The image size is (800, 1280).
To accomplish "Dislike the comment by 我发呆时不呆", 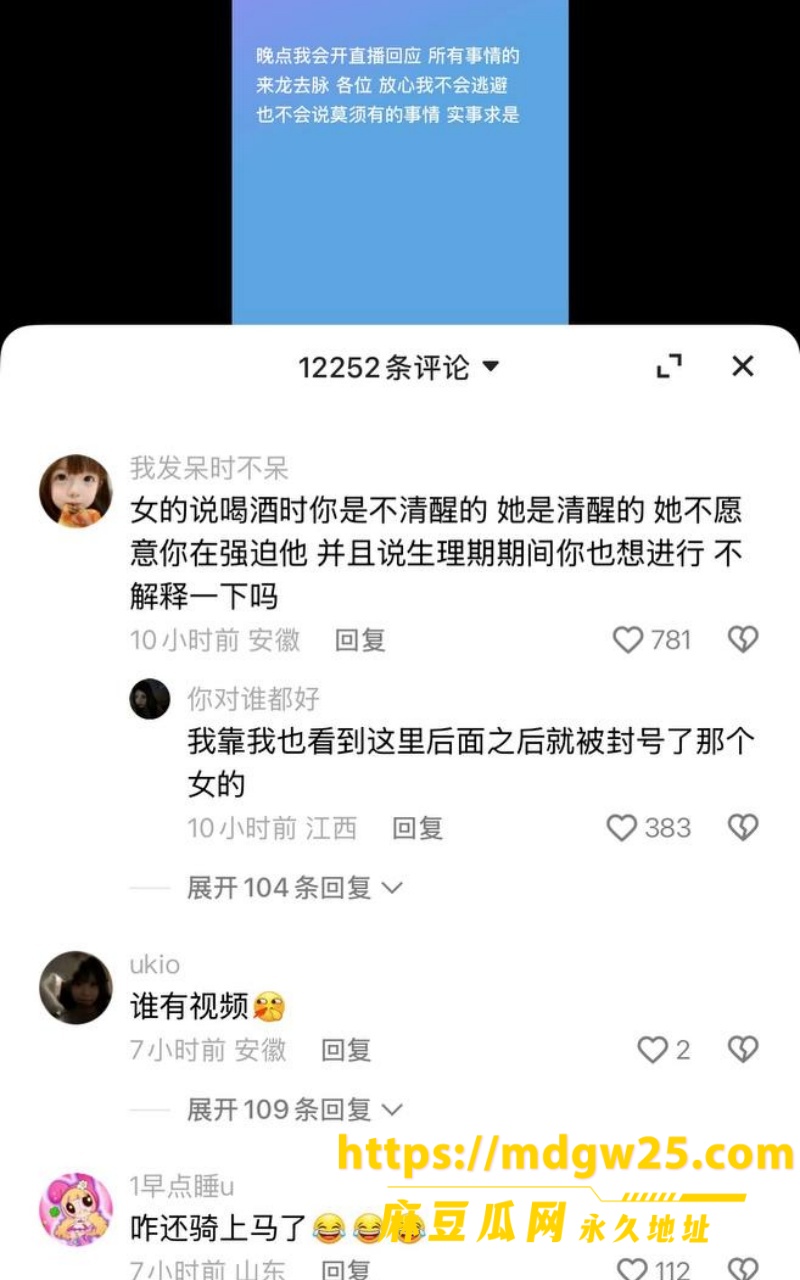I will (743, 640).
